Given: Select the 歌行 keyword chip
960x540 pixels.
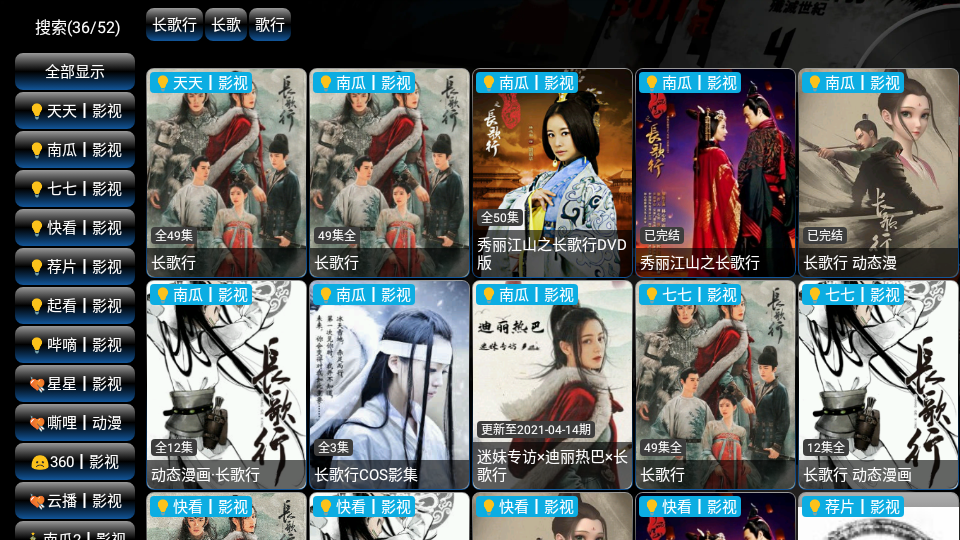Looking at the screenshot, I should tap(270, 25).
